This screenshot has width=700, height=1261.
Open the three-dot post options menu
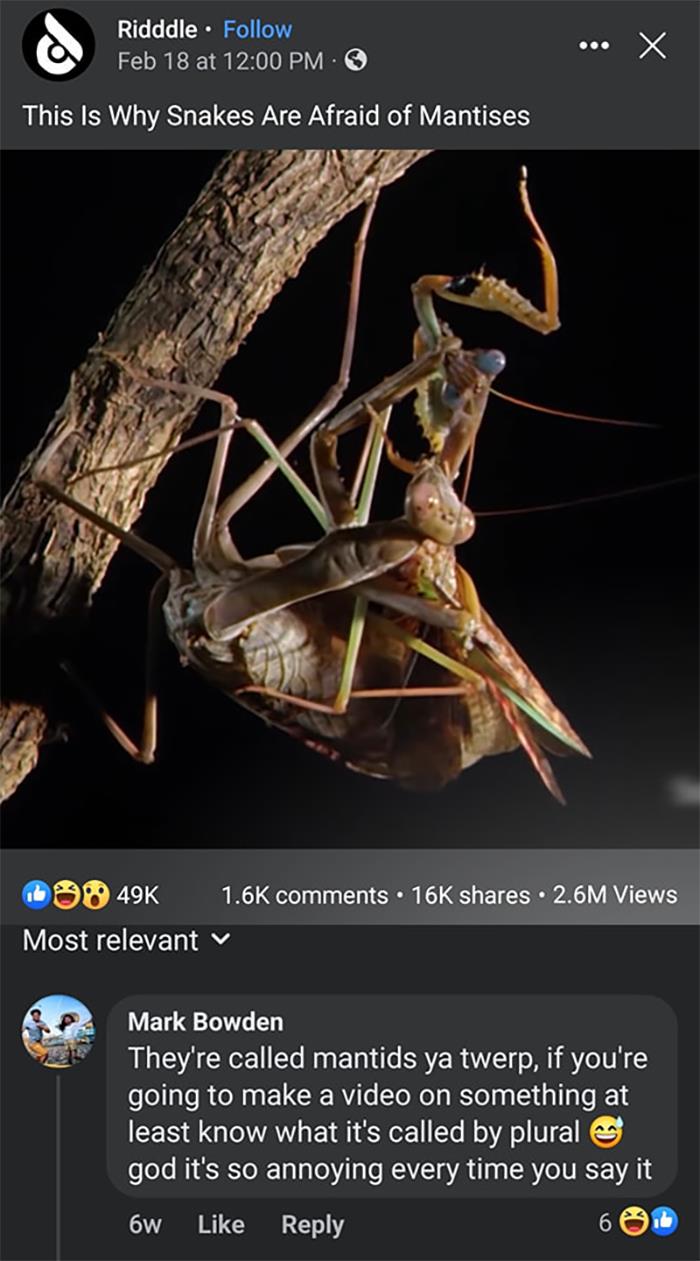click(x=598, y=46)
